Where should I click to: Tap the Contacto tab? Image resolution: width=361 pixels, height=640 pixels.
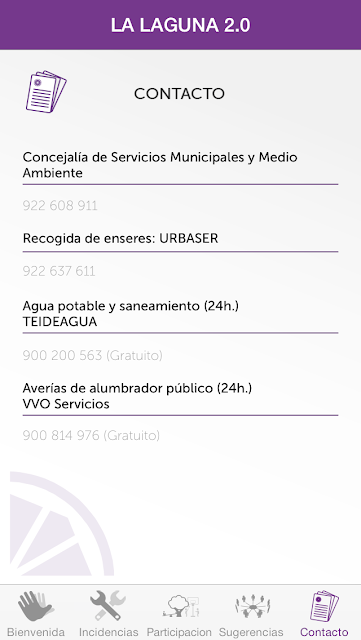click(x=325, y=612)
